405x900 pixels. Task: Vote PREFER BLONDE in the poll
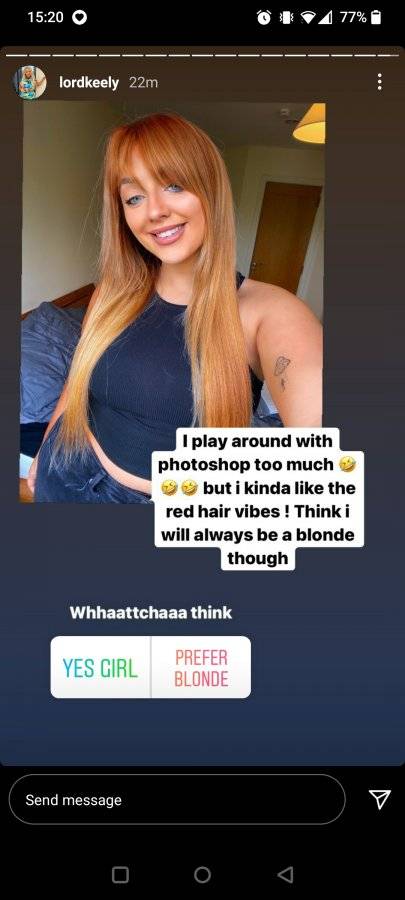[x=201, y=668]
